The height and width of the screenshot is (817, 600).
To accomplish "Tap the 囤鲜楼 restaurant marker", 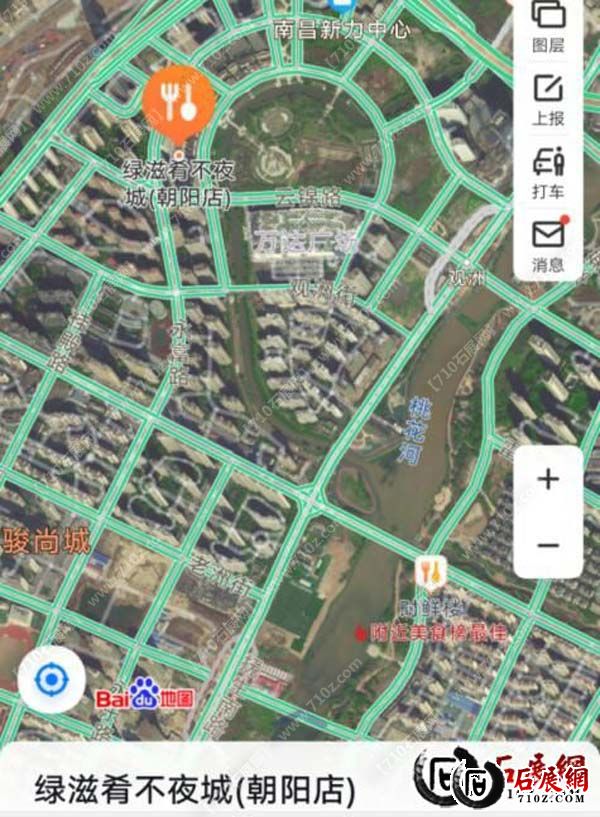I will coord(430,572).
